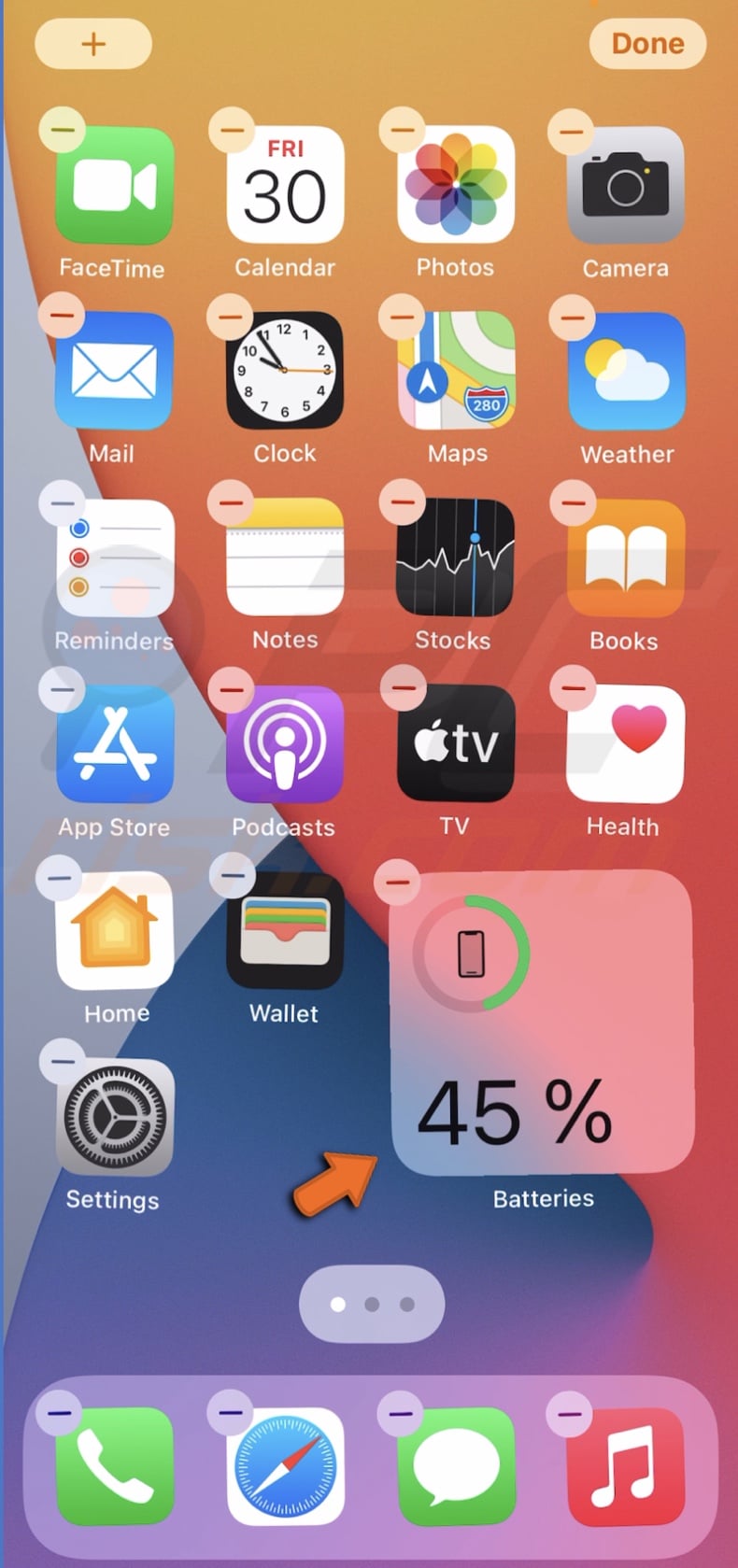The height and width of the screenshot is (1568, 738).
Task: Tap Done to exit edit mode
Action: [x=647, y=43]
